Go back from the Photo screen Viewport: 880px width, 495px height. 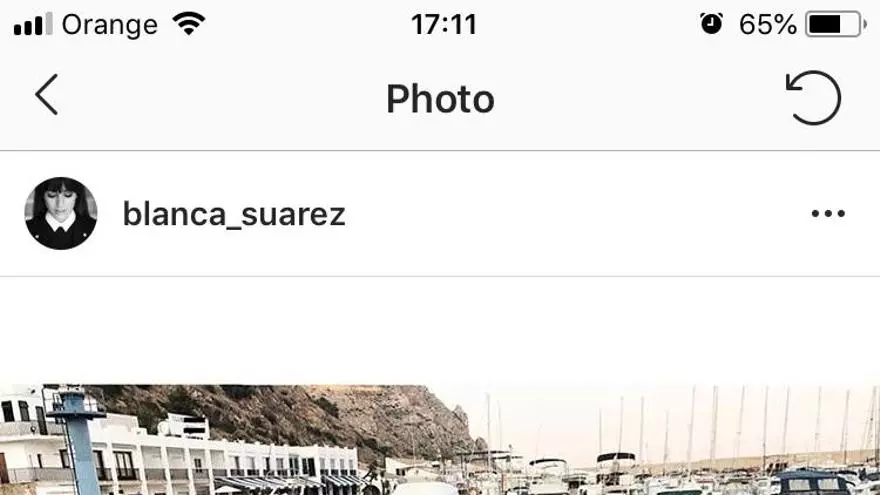(x=46, y=96)
